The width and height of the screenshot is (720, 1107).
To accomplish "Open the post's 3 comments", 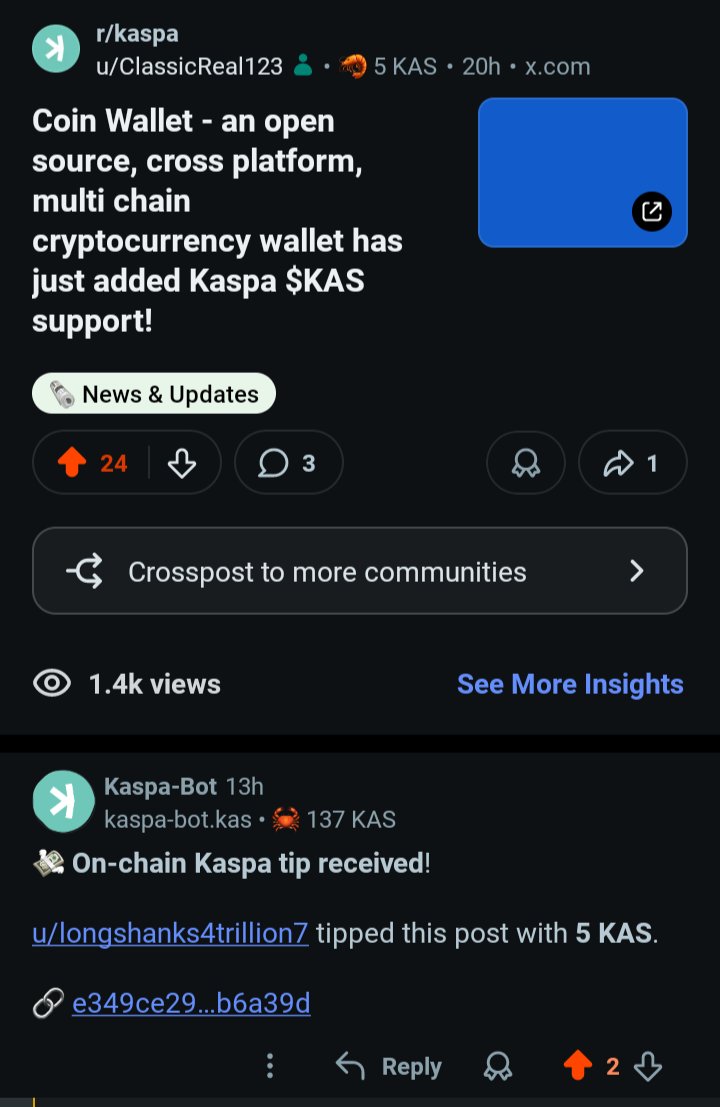I will pos(288,463).
